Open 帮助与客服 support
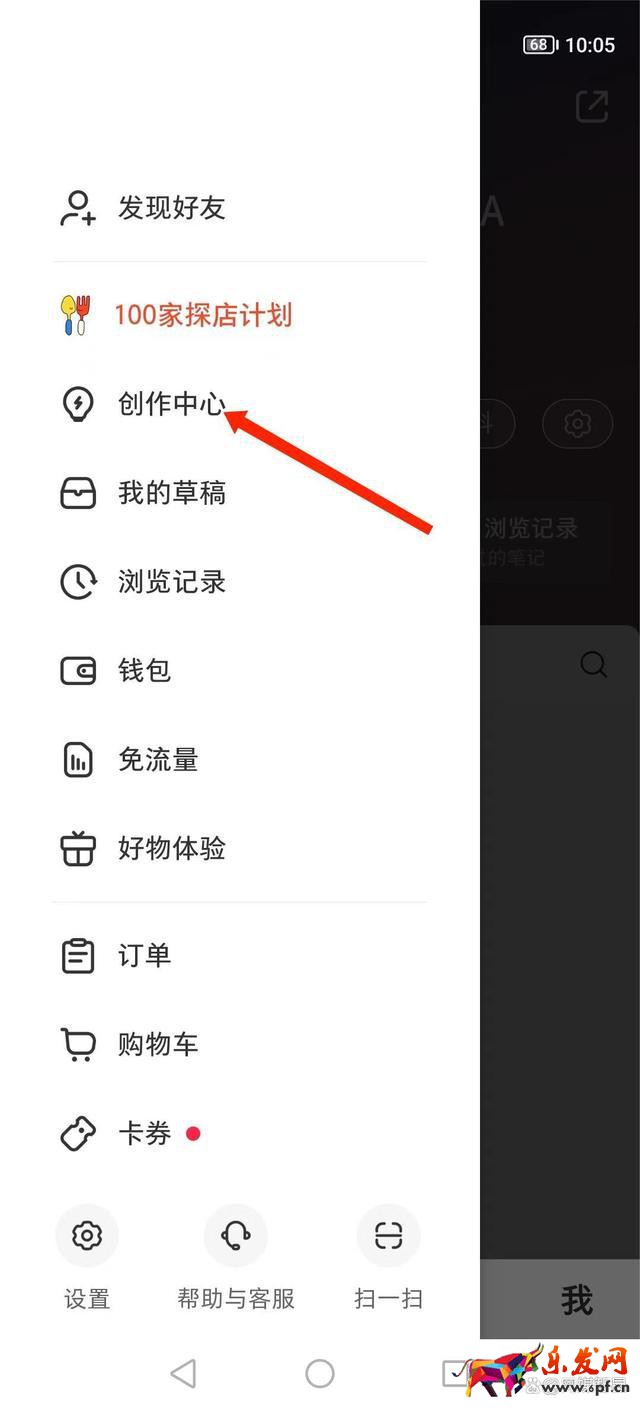 tap(236, 1257)
